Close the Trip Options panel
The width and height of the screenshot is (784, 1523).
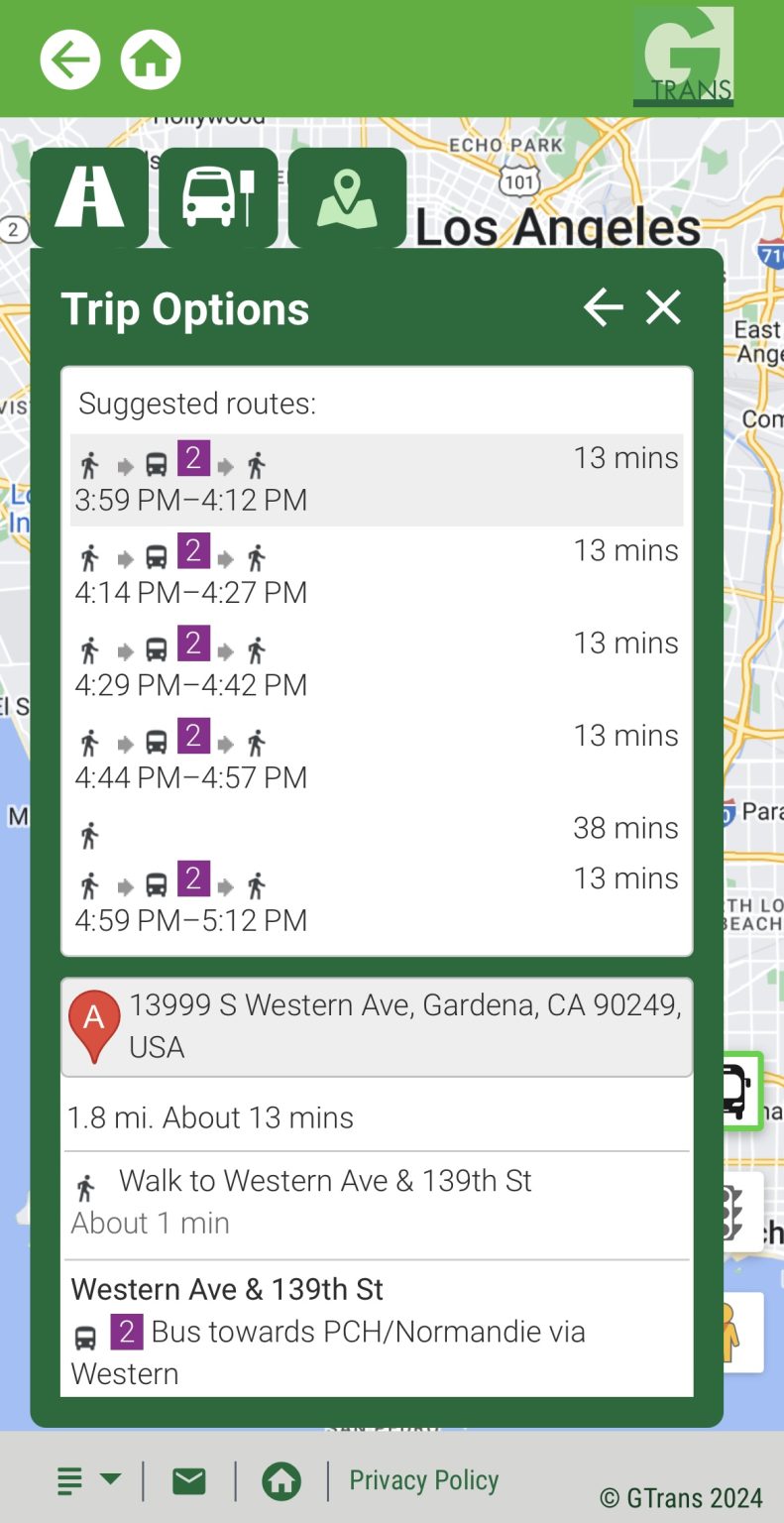coord(662,307)
